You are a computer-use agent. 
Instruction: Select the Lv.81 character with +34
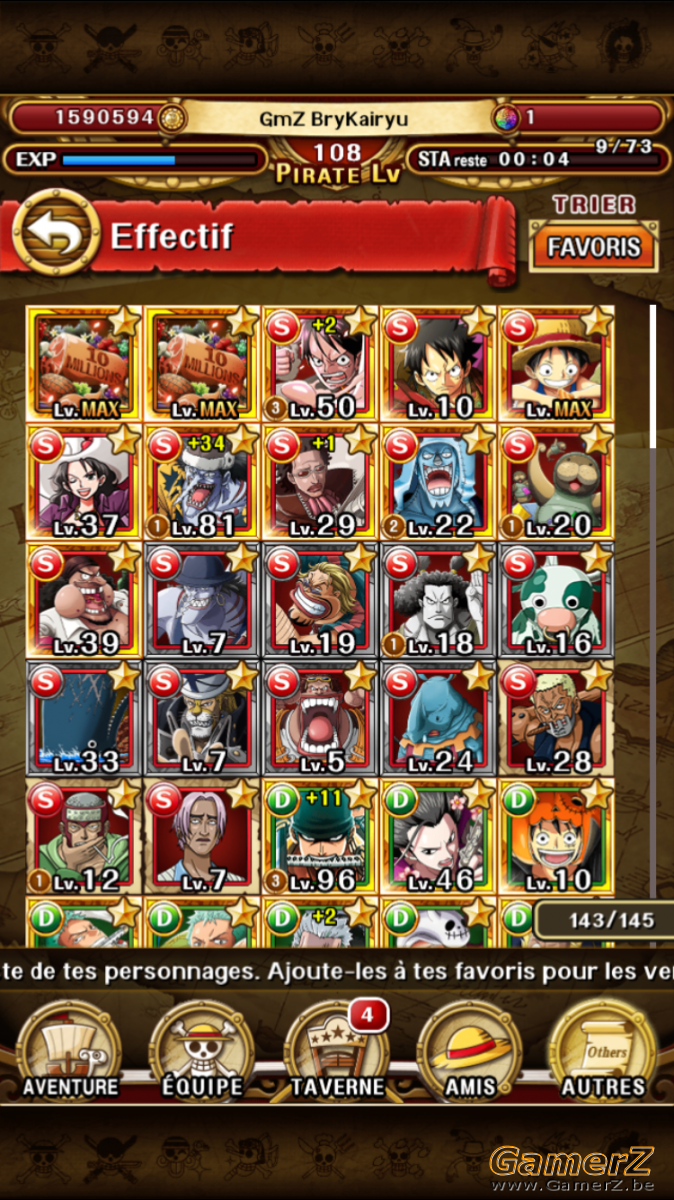pyautogui.click(x=201, y=482)
